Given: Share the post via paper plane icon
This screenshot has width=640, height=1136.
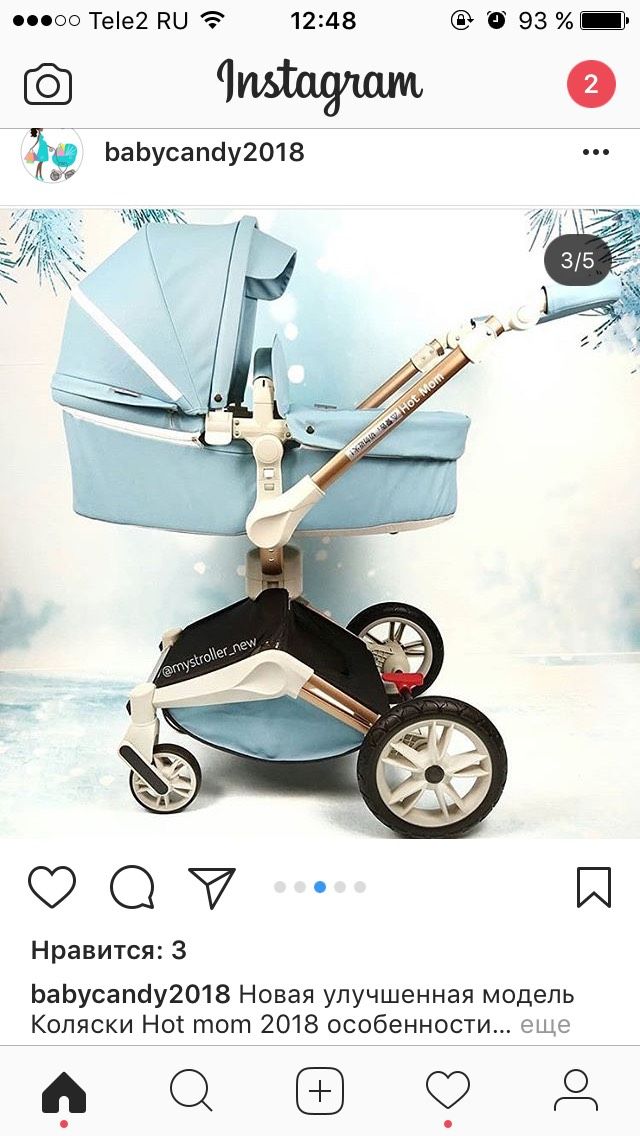Looking at the screenshot, I should click(x=212, y=887).
